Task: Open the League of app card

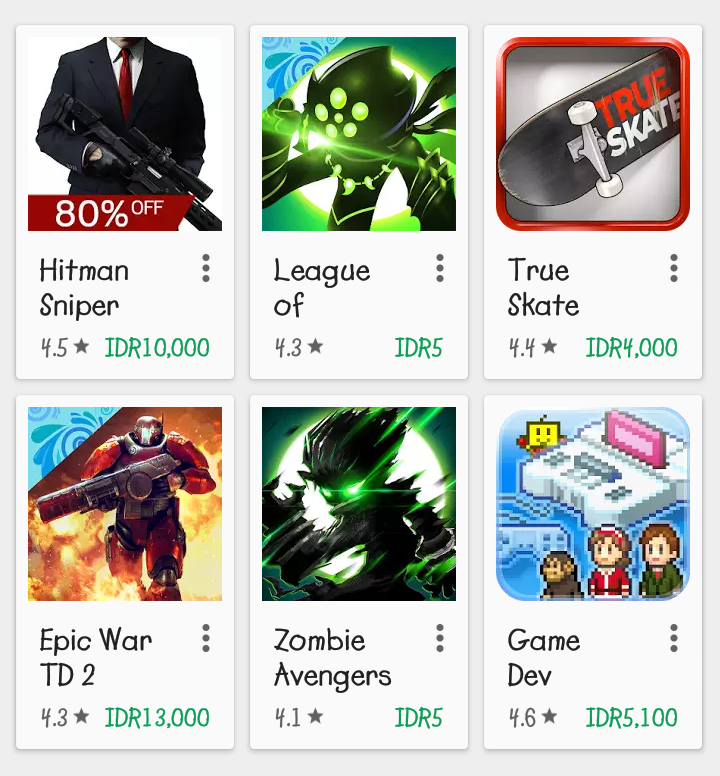Action: point(359,135)
